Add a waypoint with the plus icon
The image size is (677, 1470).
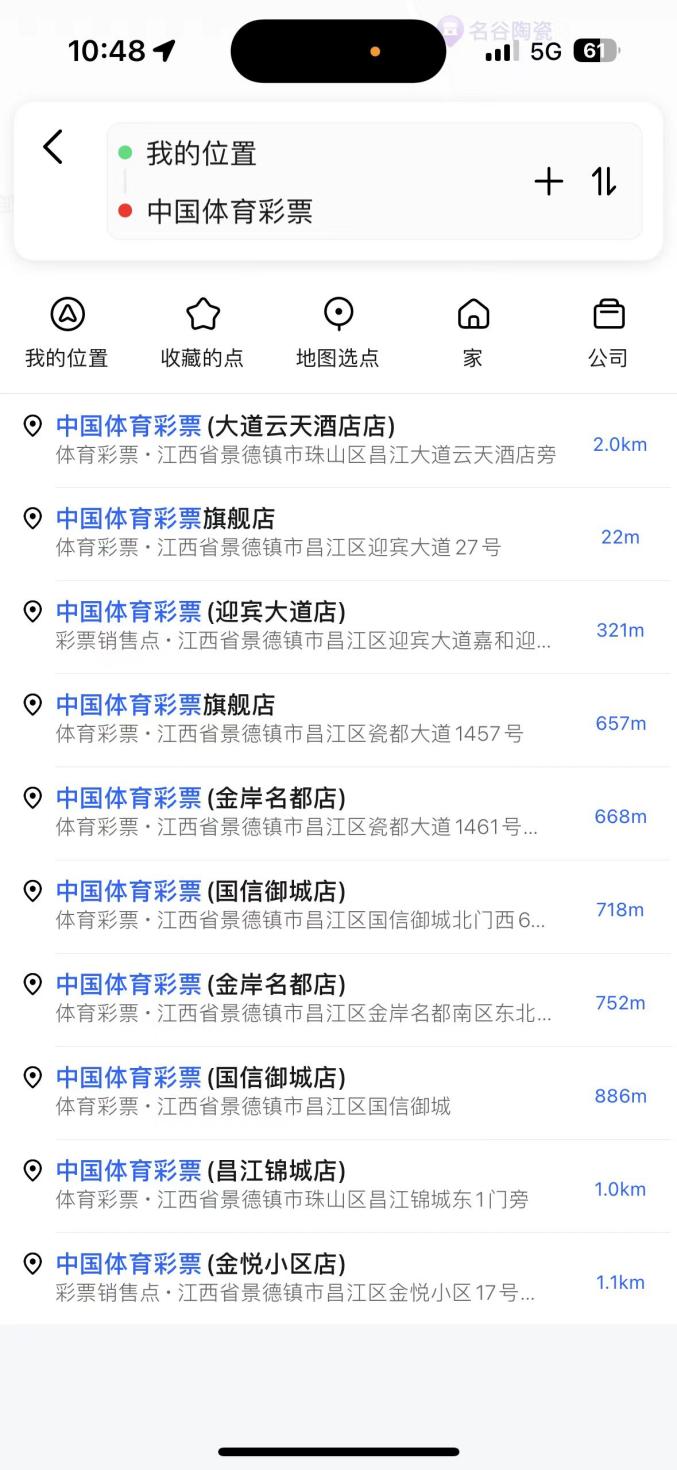pos(548,181)
